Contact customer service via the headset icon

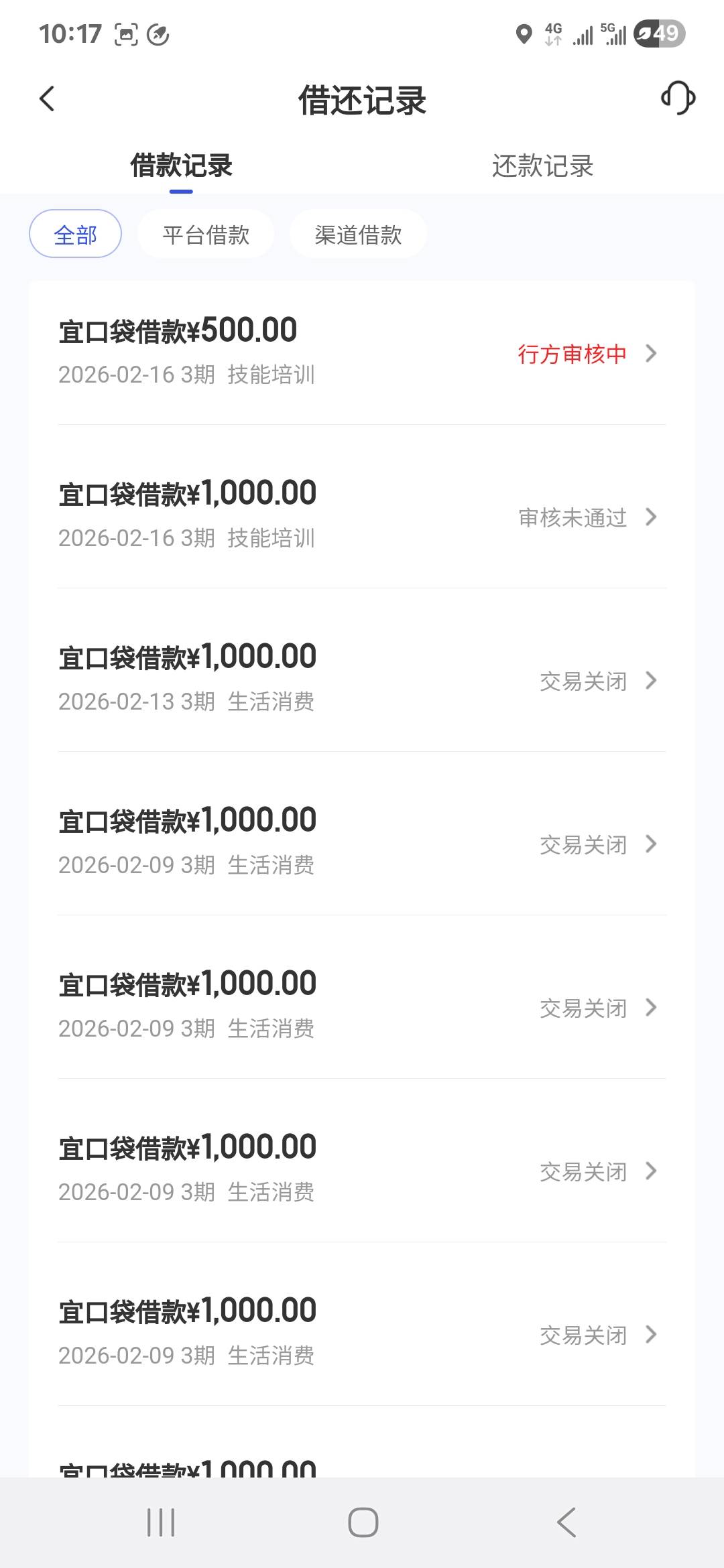pos(678,99)
